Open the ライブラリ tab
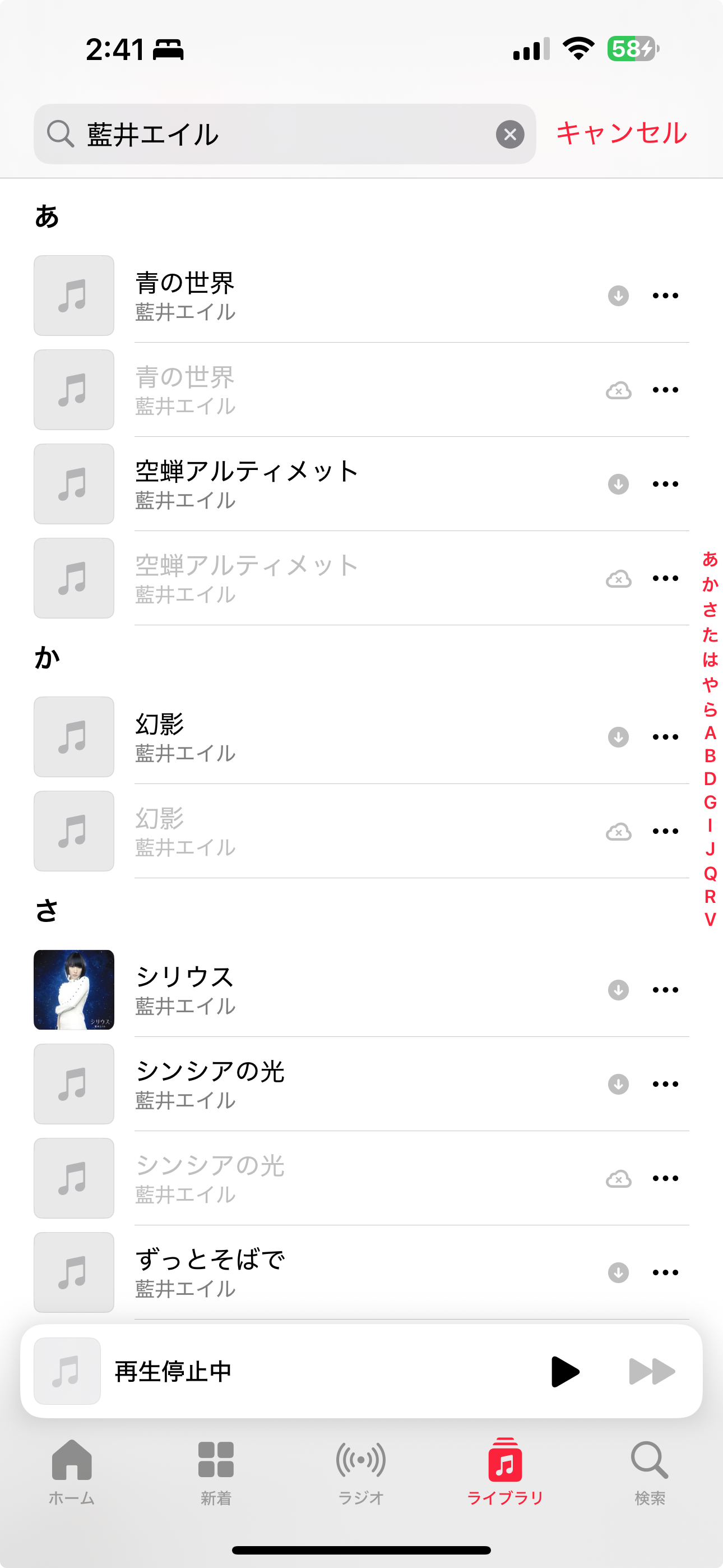Screen dimensions: 723x1568 click(505, 1469)
